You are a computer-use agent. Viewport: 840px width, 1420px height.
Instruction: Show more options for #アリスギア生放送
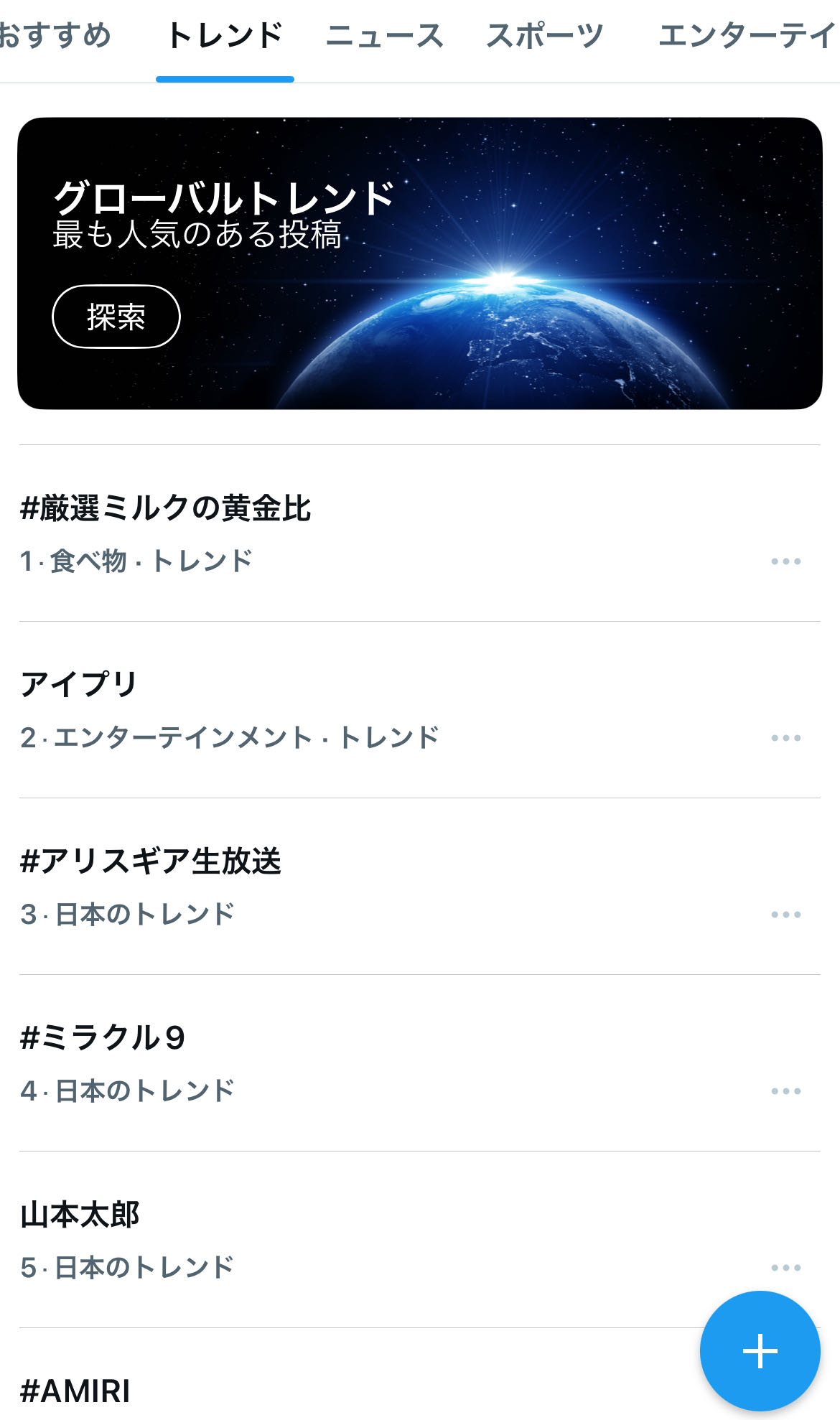pos(785,915)
